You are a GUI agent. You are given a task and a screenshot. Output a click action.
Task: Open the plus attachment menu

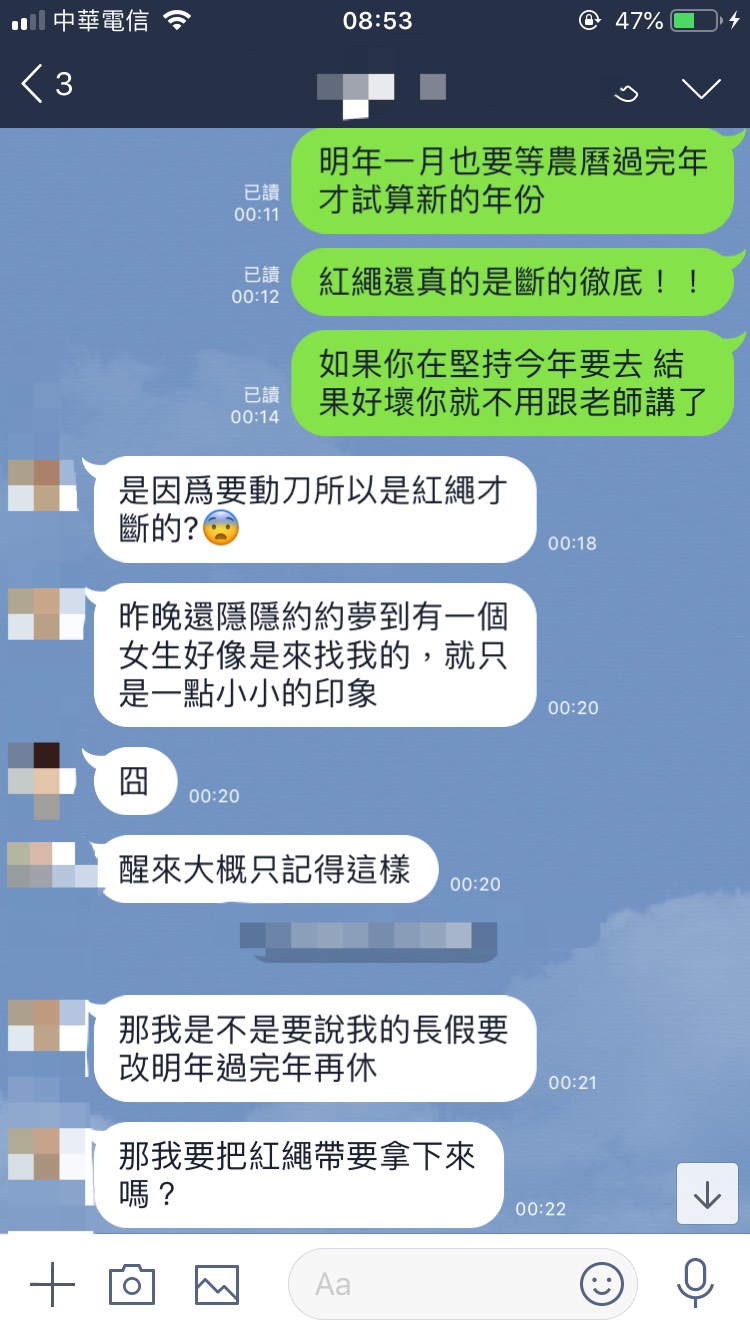(52, 1284)
